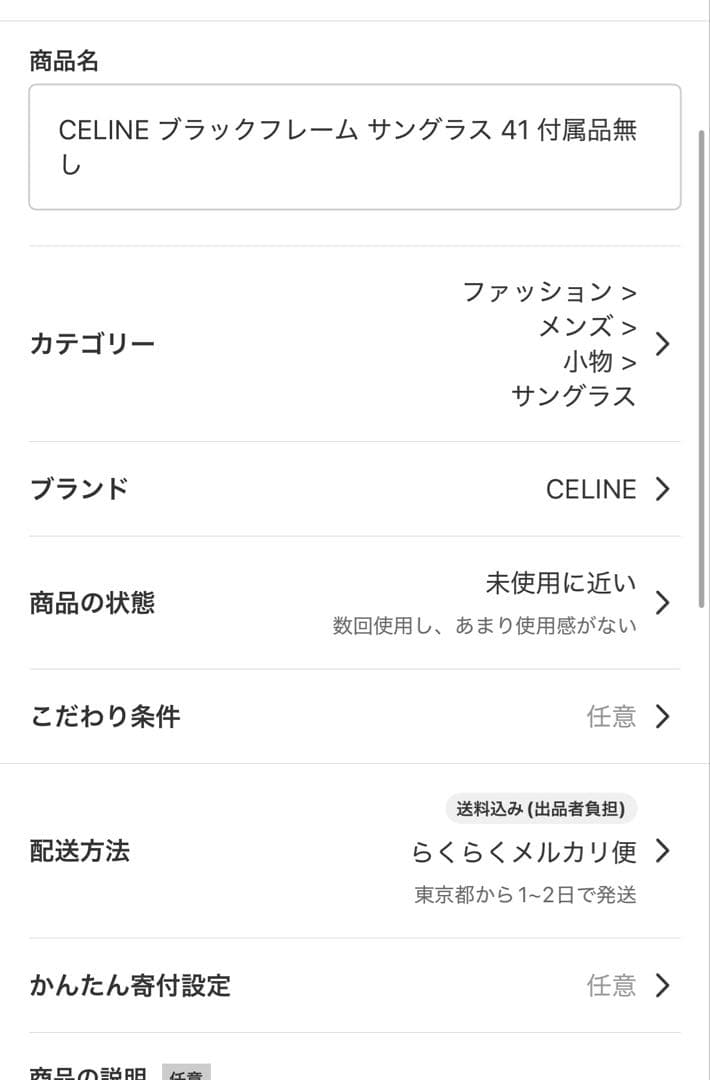
Task: Change the ブランド from CELINE
Action: [354, 489]
